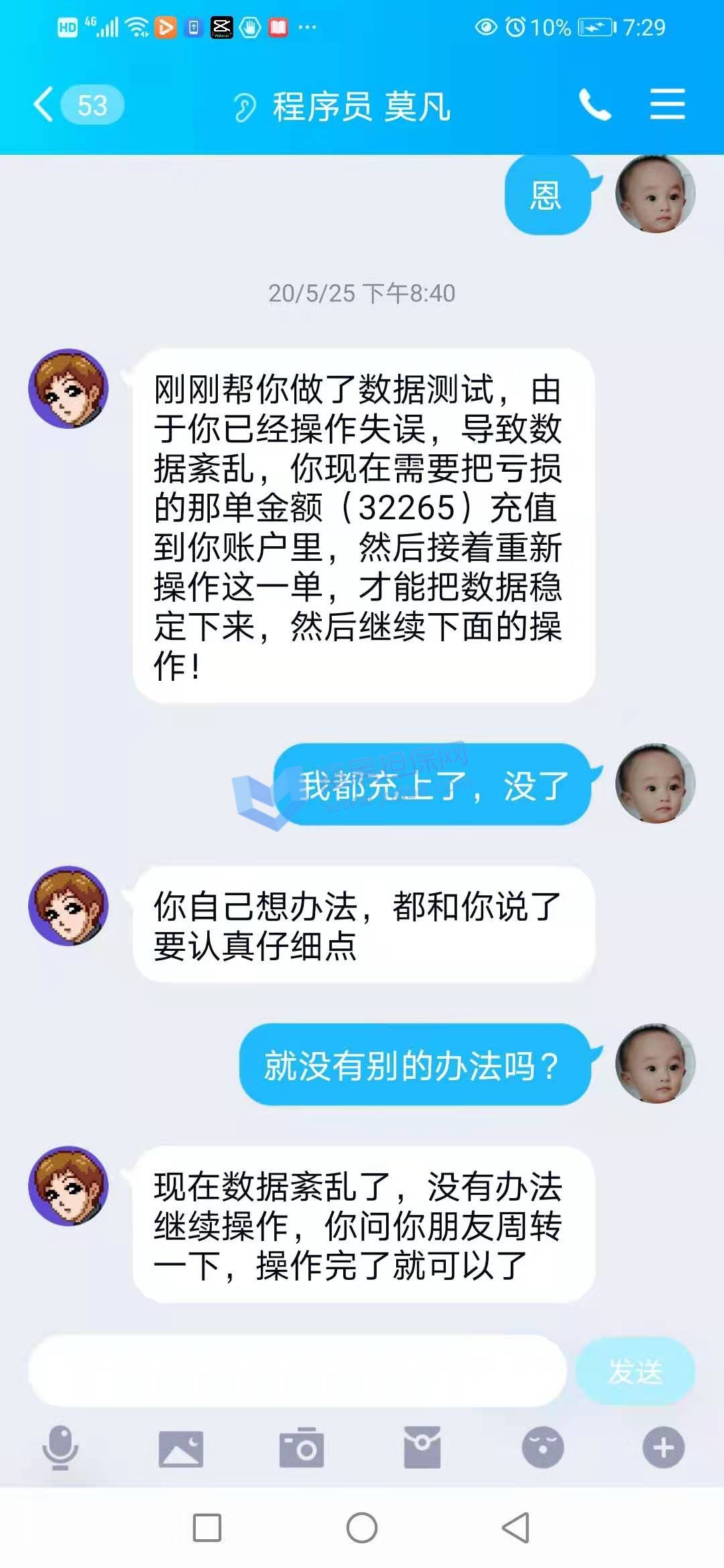Record a voice message with the microphone
This screenshot has width=724, height=1568.
(60, 1447)
